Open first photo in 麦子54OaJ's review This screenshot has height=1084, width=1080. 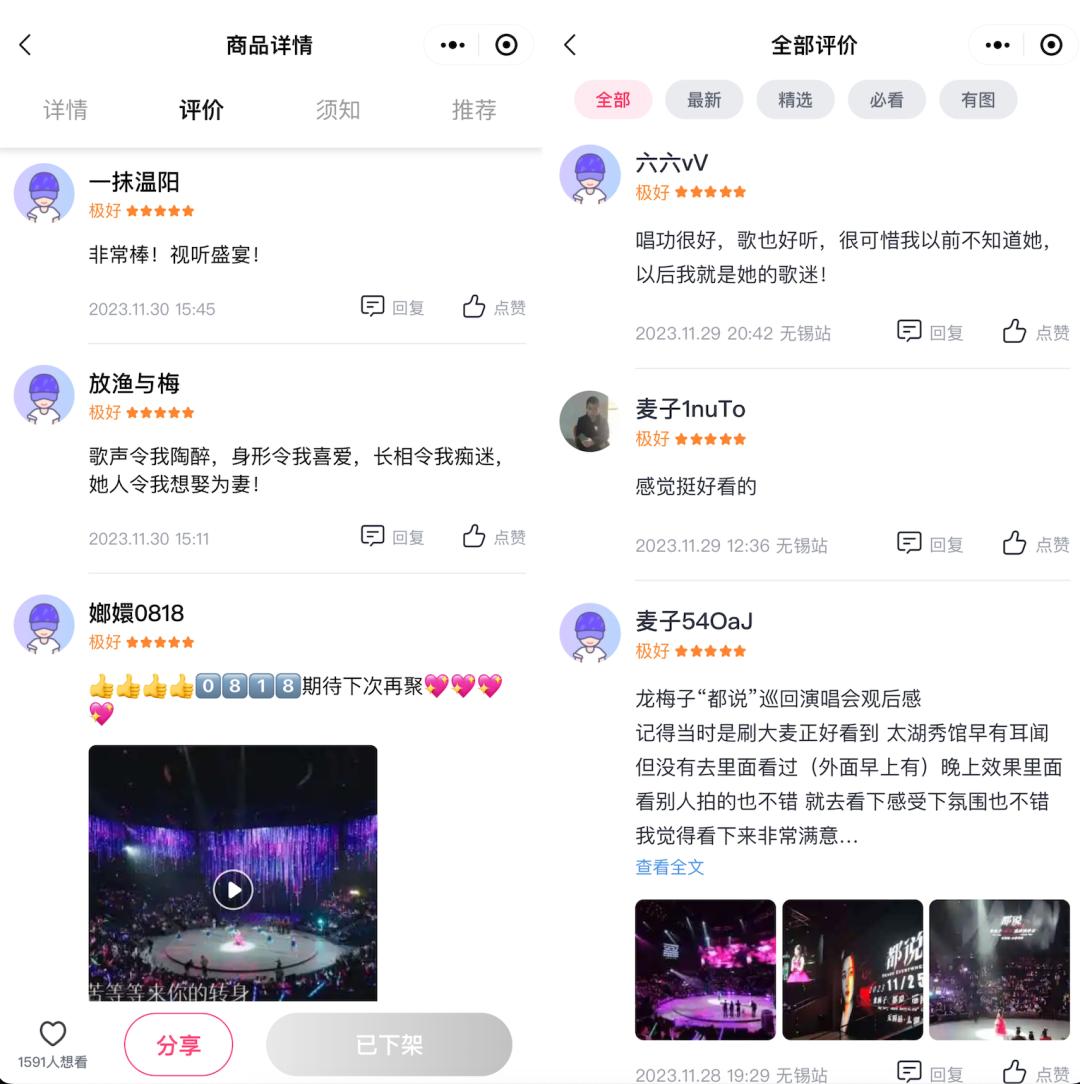point(705,969)
